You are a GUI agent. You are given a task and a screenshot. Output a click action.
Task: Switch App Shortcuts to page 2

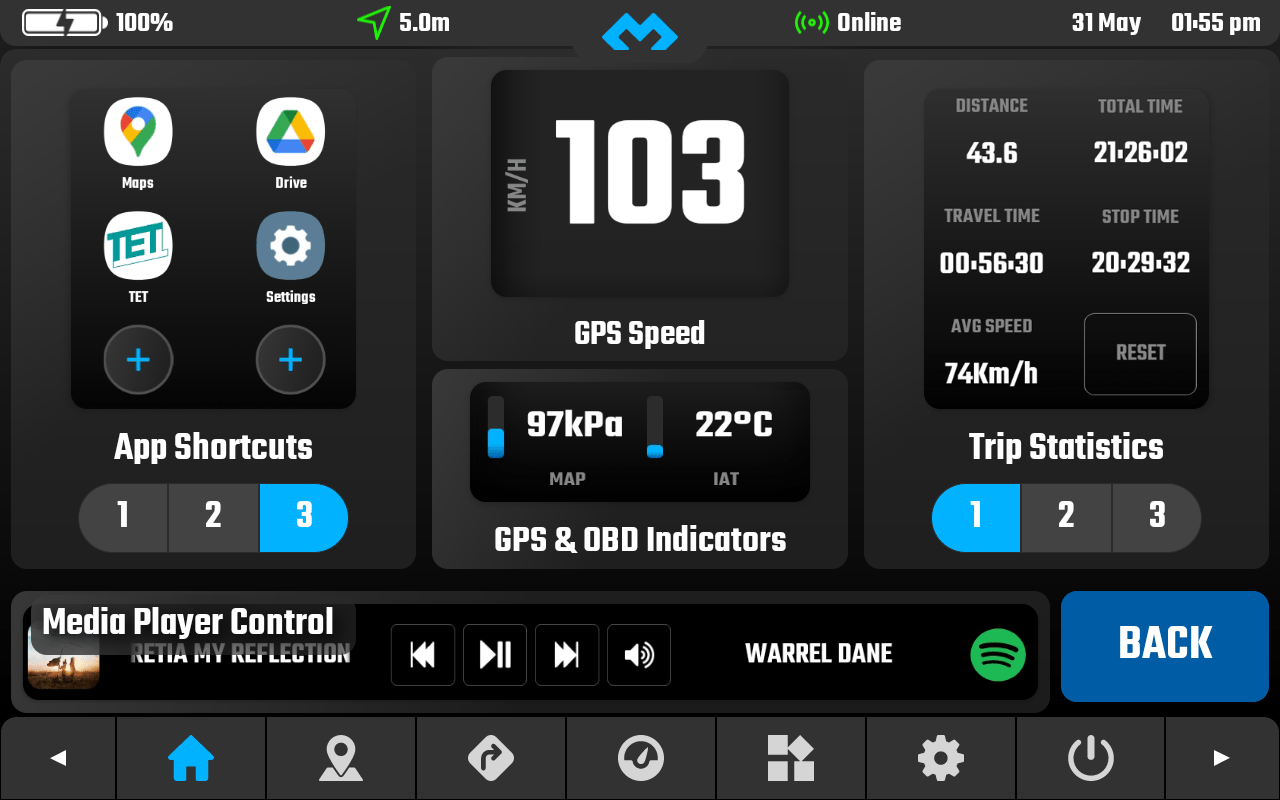(x=213, y=517)
